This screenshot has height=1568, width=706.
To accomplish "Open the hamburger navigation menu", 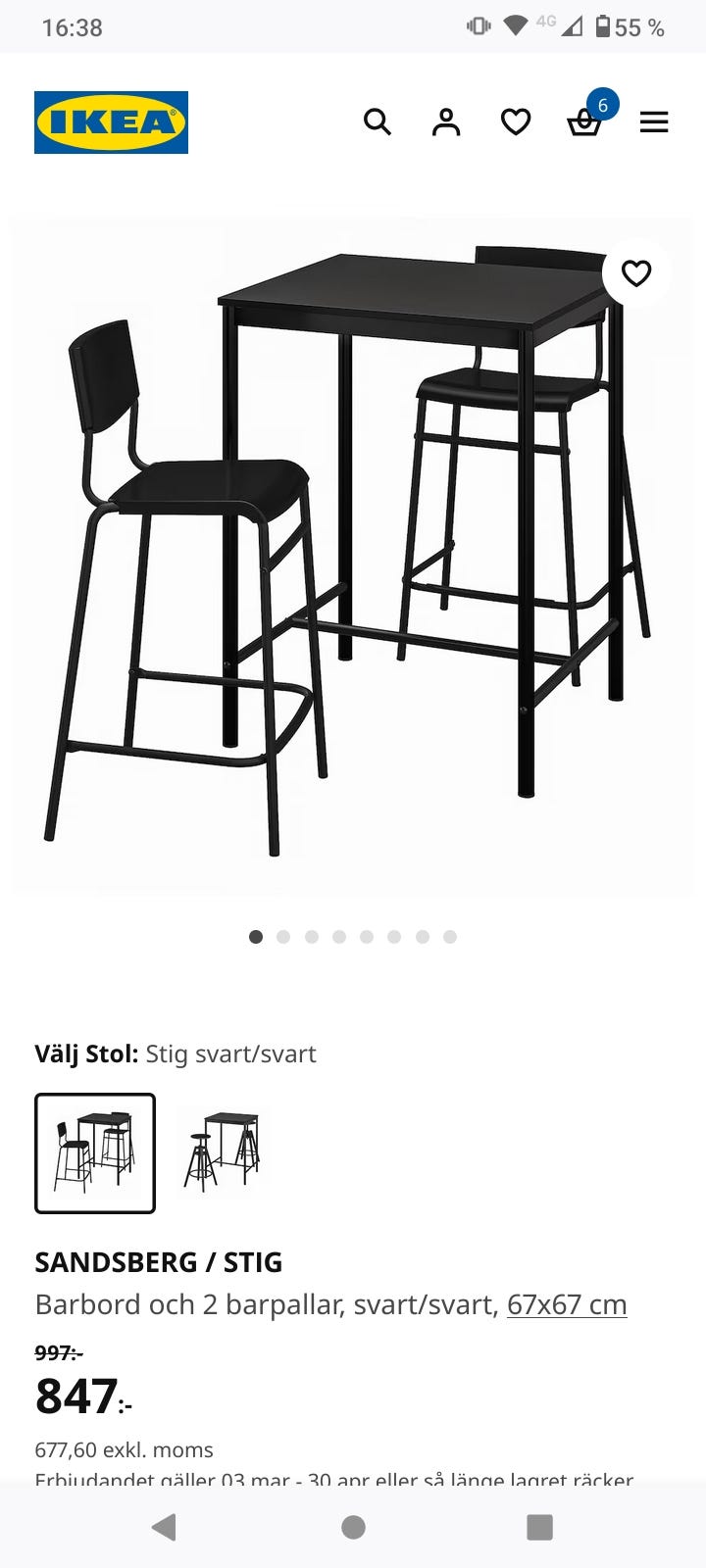I will pos(654,122).
